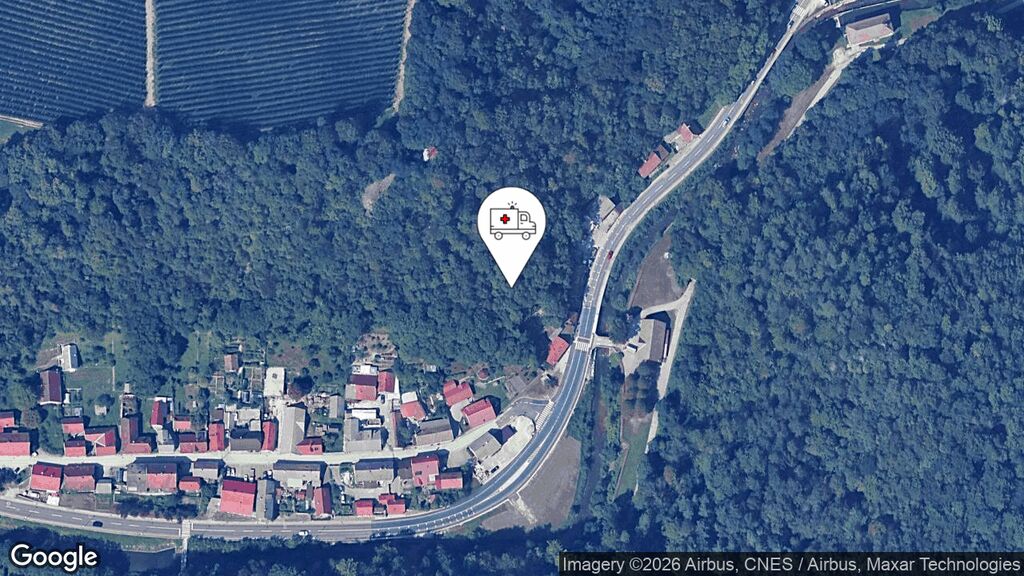
Task: Tap the ambulance map marker pin
Action: click(511, 225)
